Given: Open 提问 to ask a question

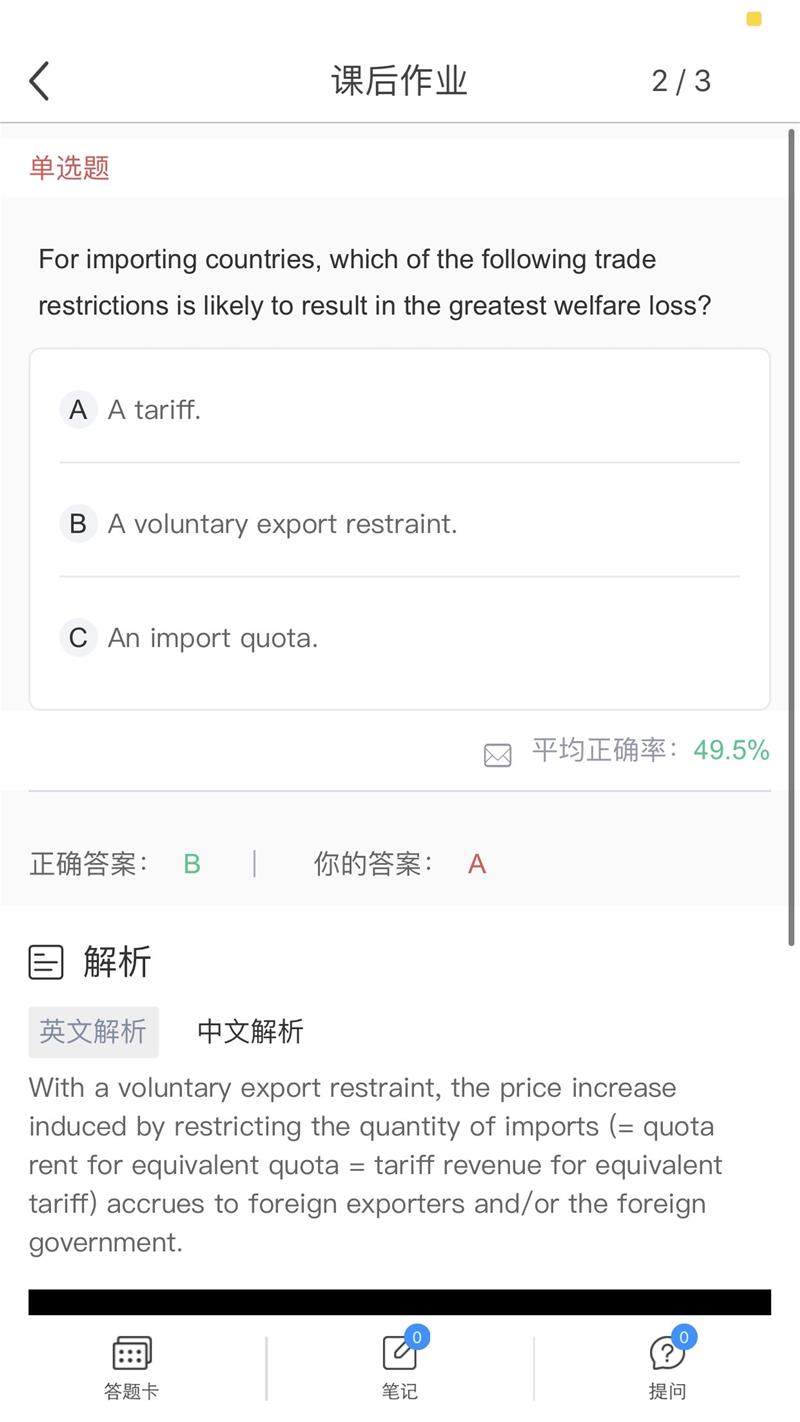Looking at the screenshot, I should click(x=667, y=1368).
